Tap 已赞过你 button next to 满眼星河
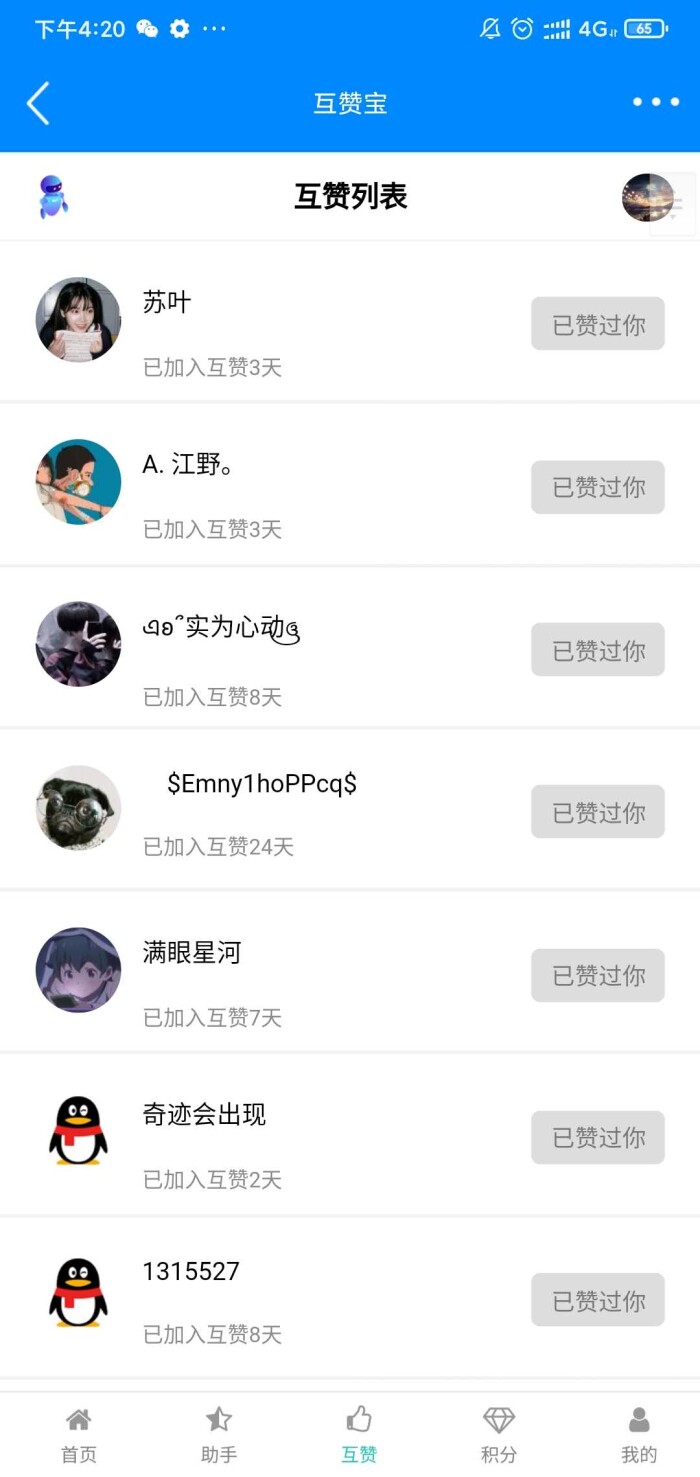Image resolution: width=700 pixels, height=1477 pixels. tap(597, 975)
